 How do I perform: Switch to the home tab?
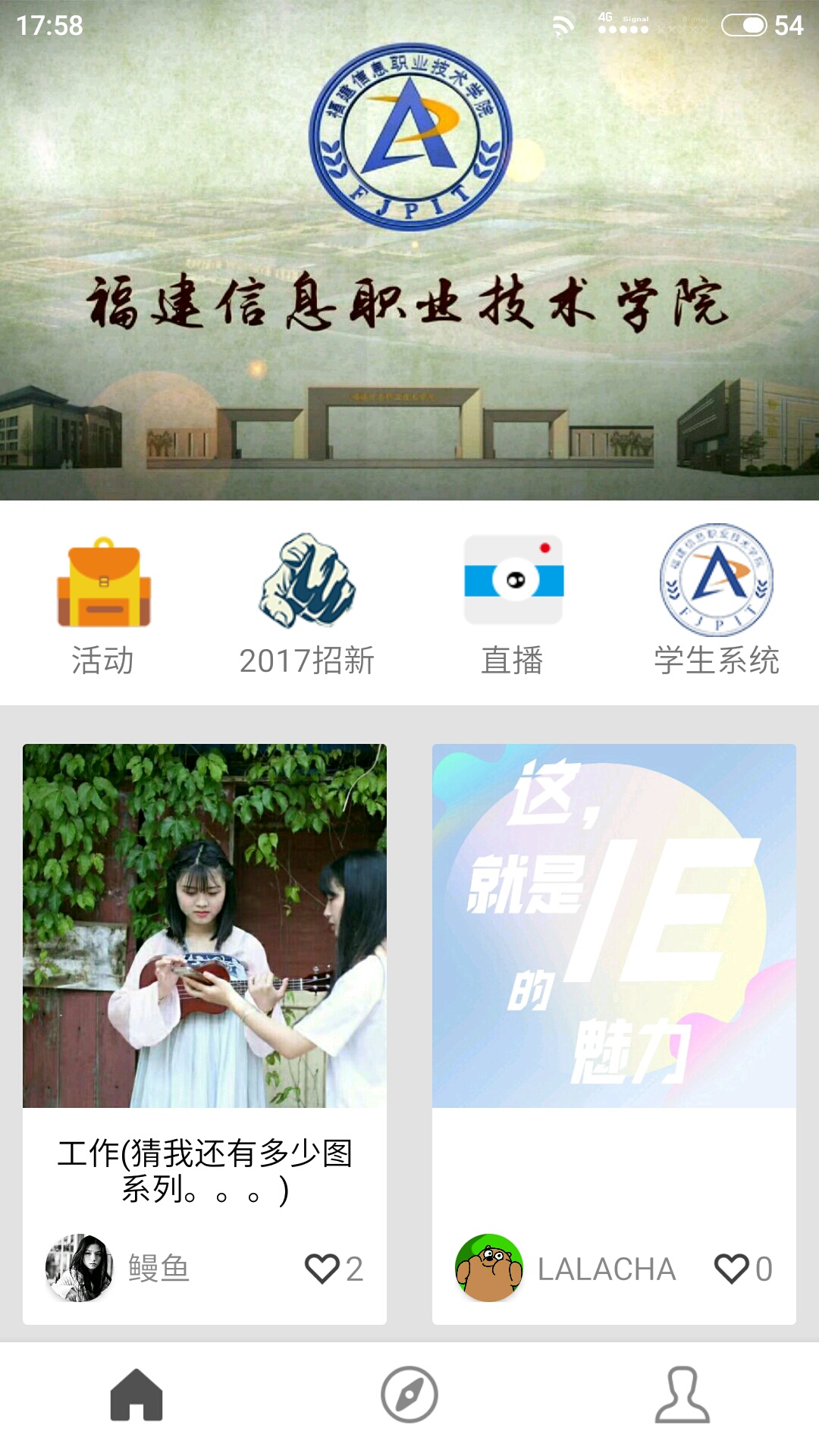coord(136,1395)
